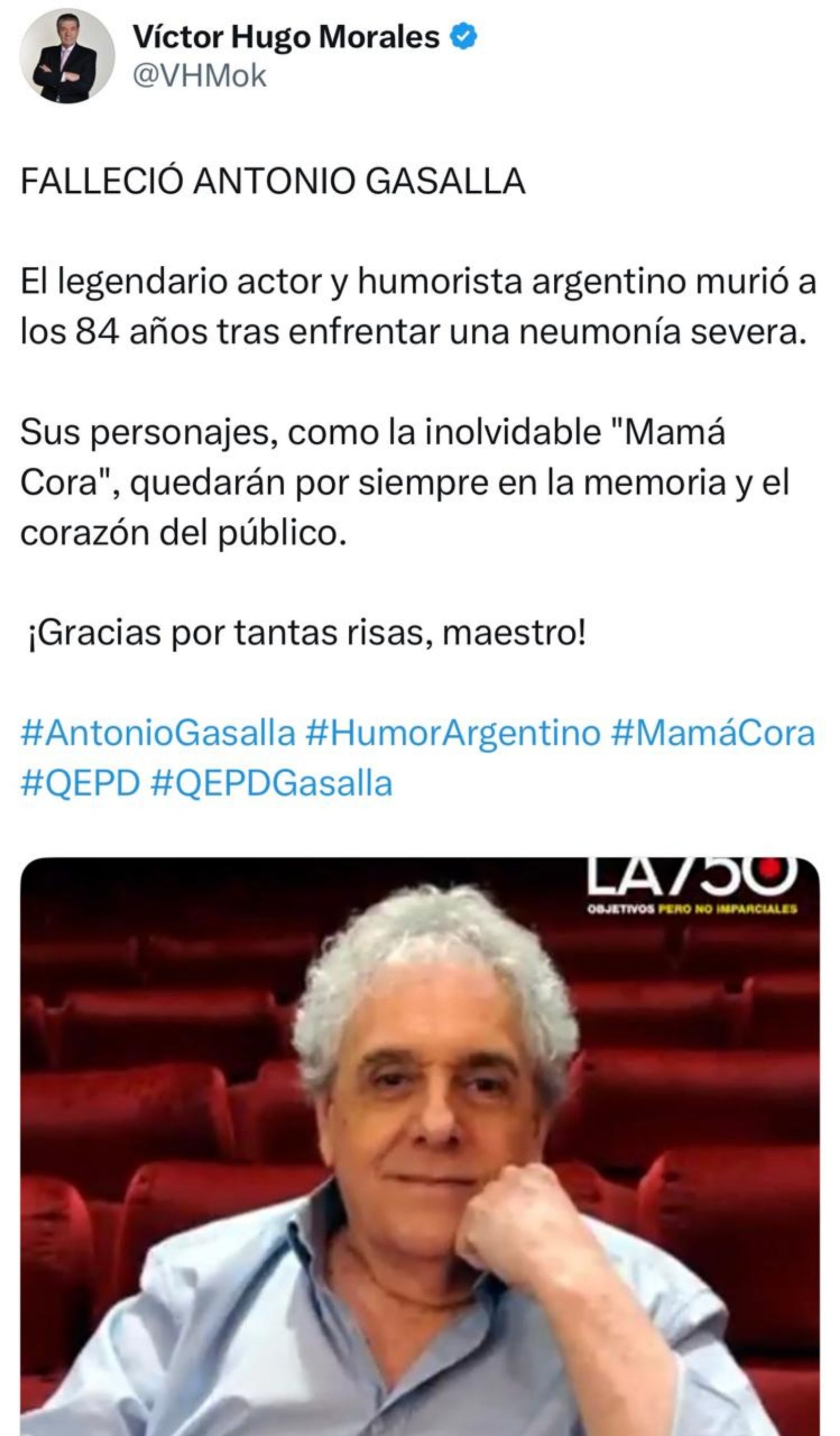Open the #MamáCora hashtag
This screenshot has height=1436, width=840.
(712, 733)
